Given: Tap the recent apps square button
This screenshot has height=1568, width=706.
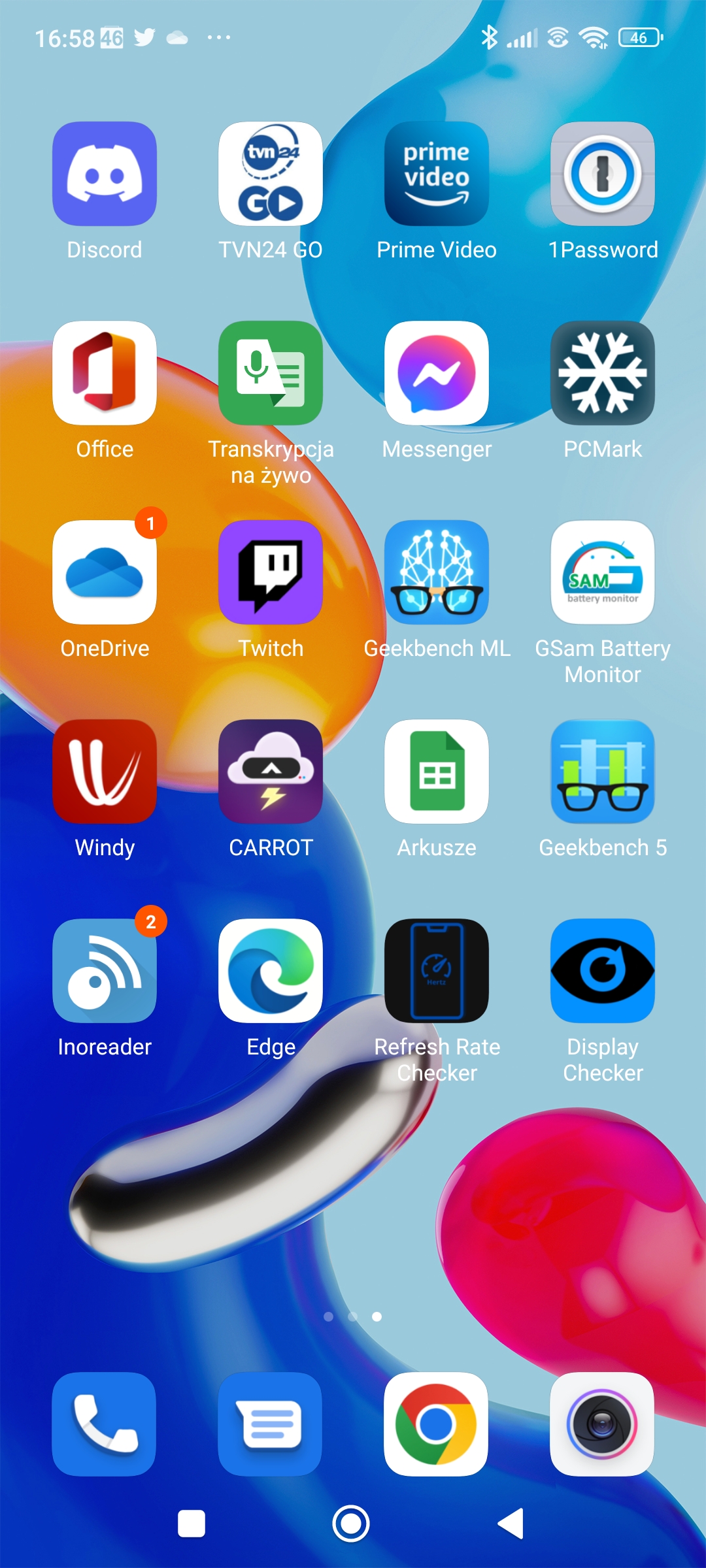Looking at the screenshot, I should [192, 1524].
